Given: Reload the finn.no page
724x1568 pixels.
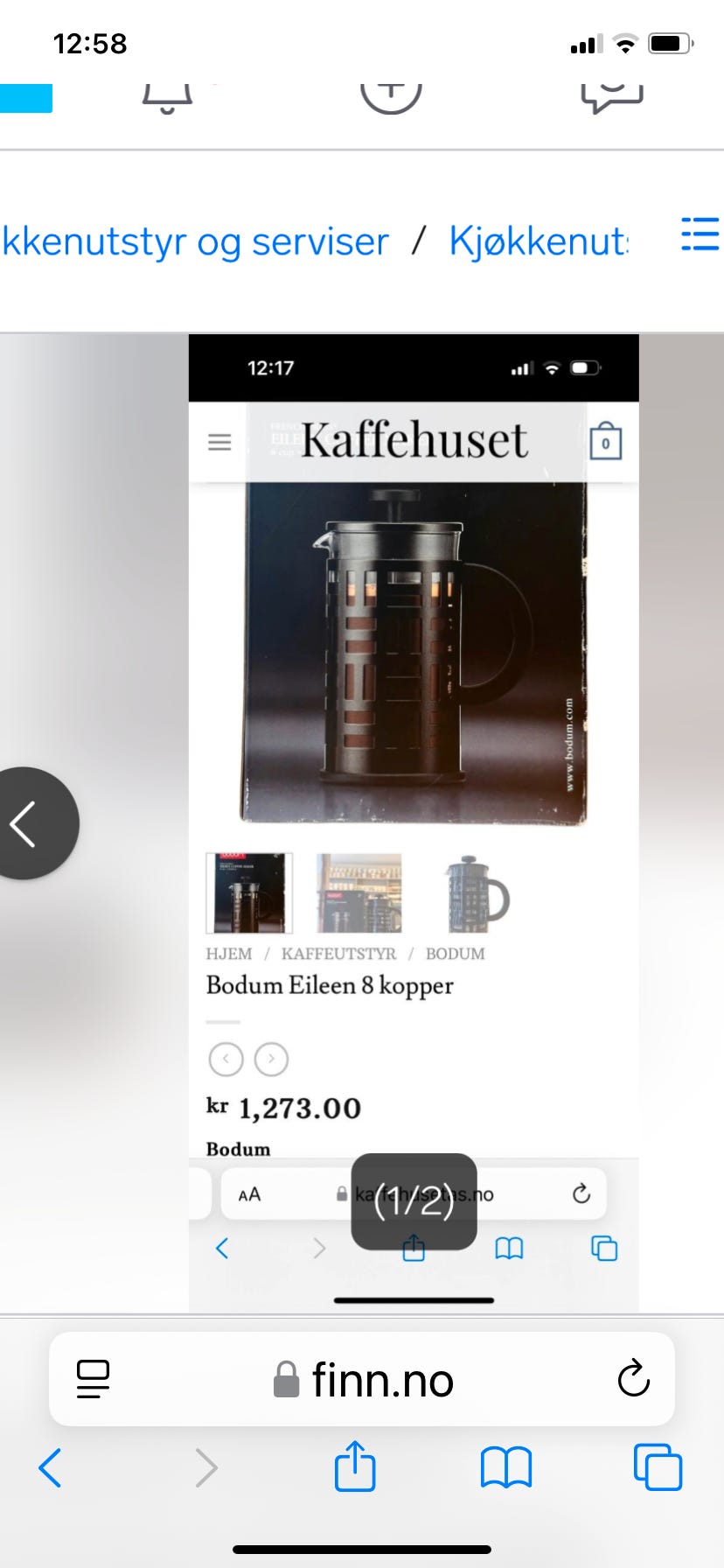Looking at the screenshot, I should pyautogui.click(x=631, y=1378).
